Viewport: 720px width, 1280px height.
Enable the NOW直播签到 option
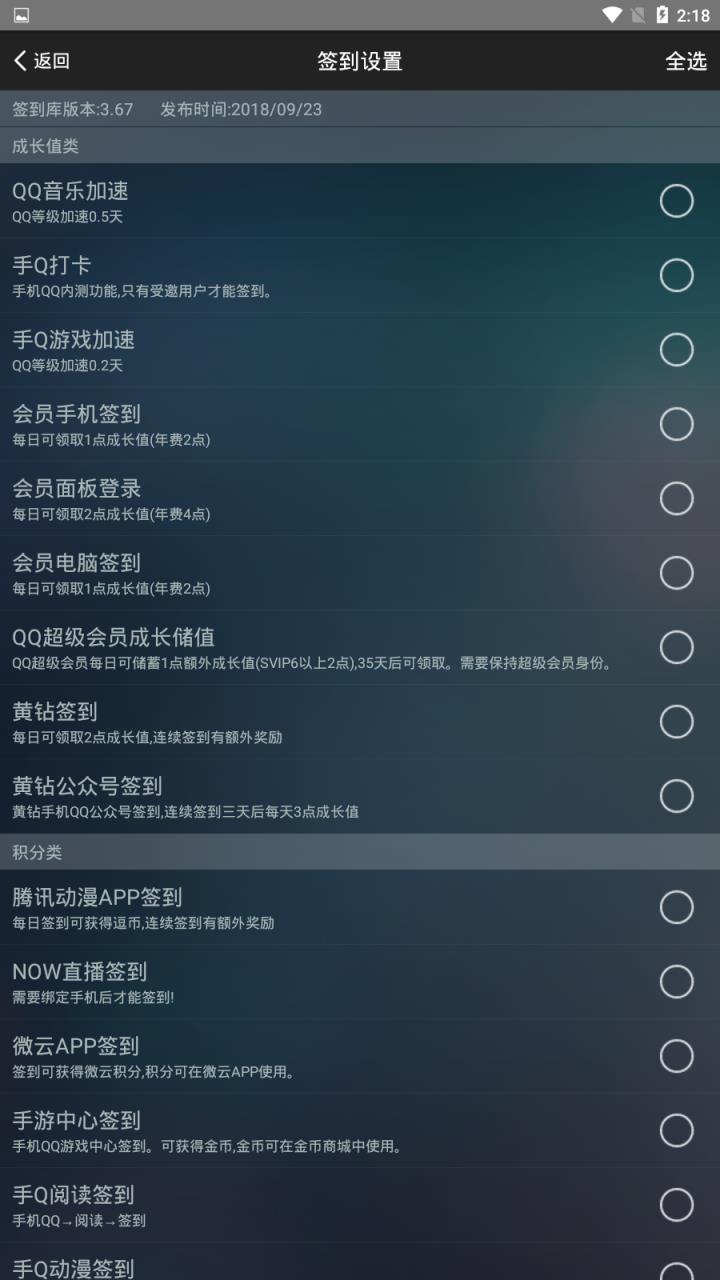click(x=676, y=981)
